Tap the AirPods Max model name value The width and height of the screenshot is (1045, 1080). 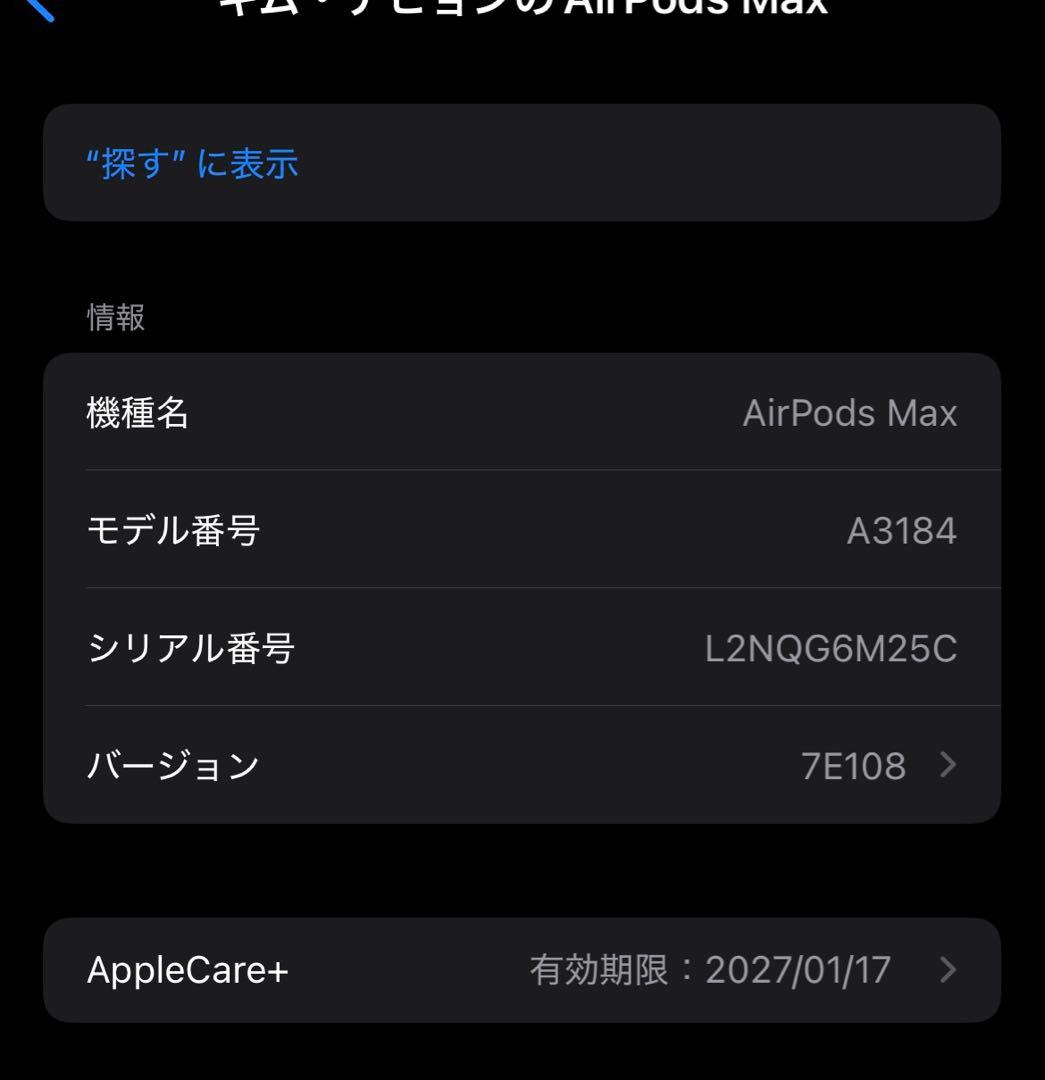[851, 412]
